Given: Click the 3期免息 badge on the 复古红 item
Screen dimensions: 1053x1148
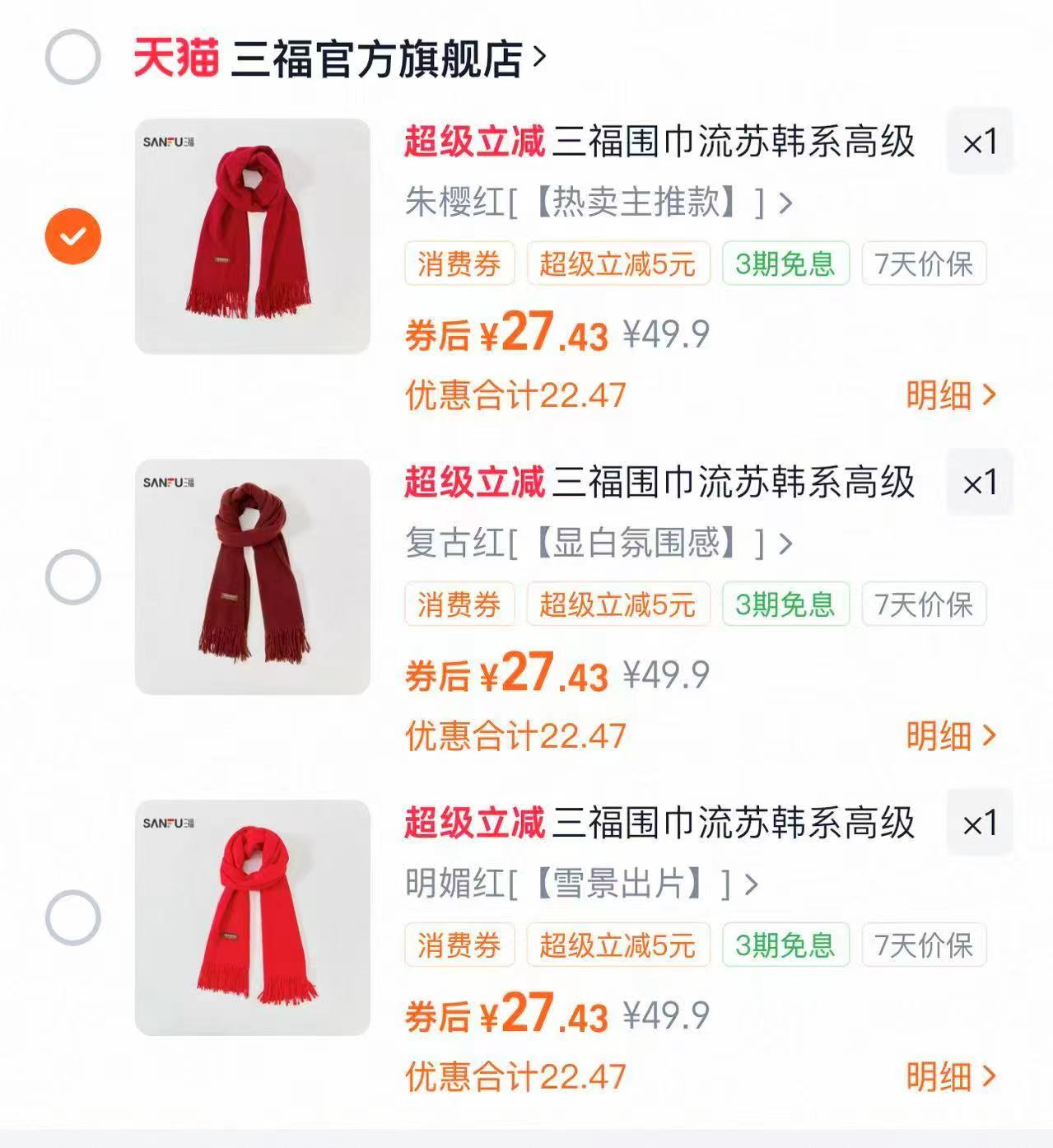Looking at the screenshot, I should tap(785, 604).
